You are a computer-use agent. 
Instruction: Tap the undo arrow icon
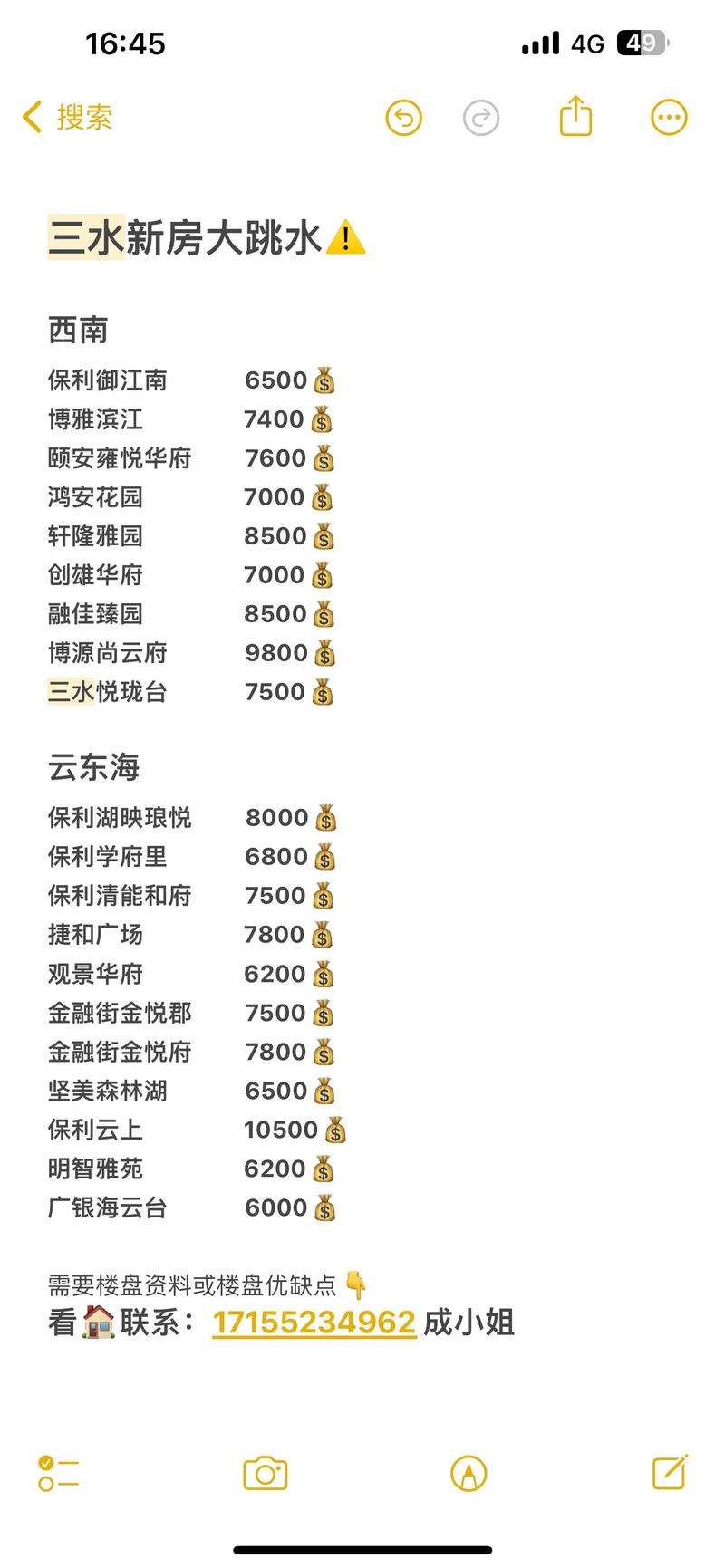click(x=404, y=117)
